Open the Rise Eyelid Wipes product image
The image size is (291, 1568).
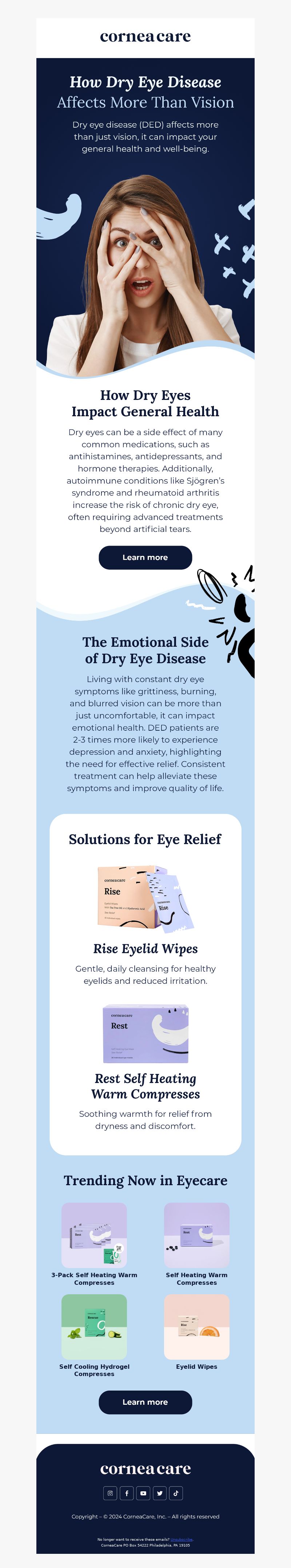tap(145, 898)
